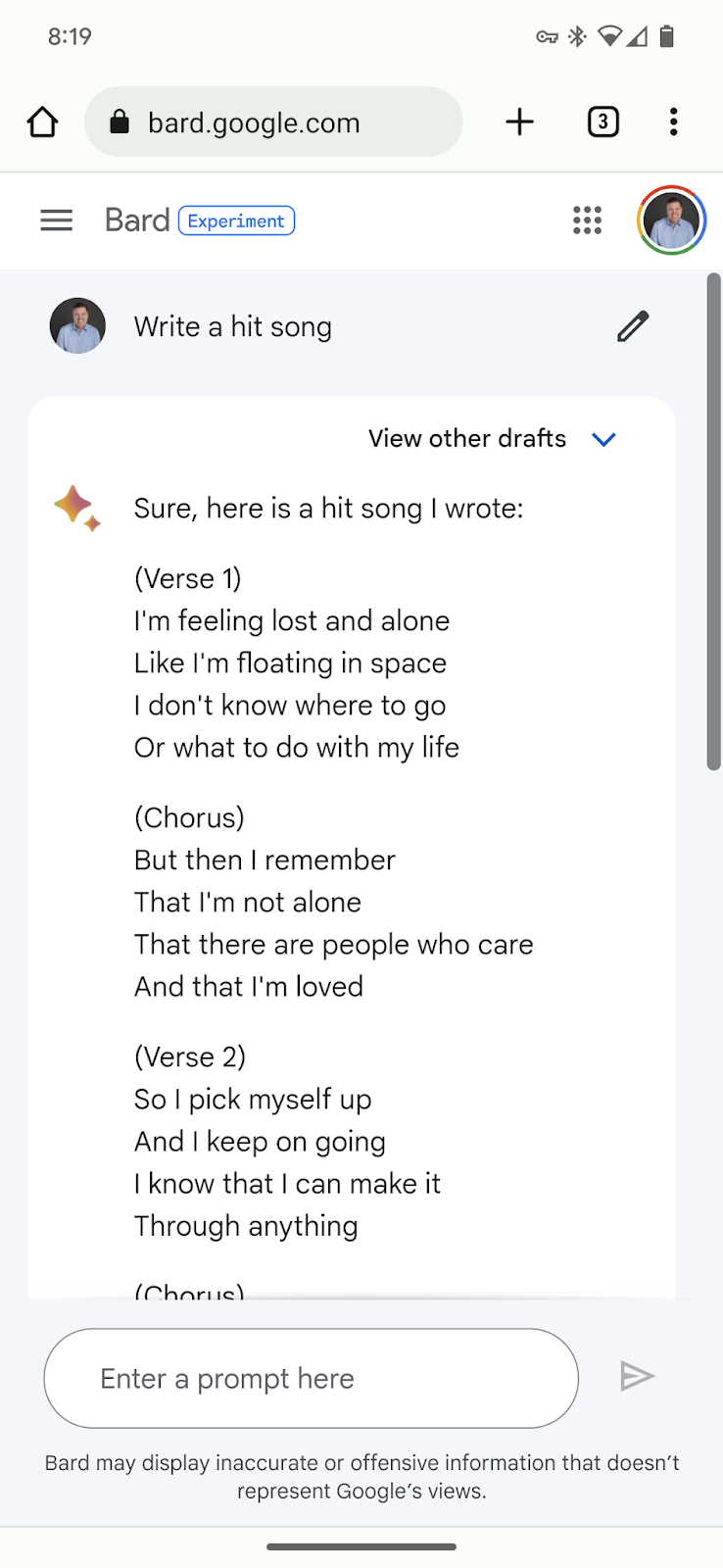Image resolution: width=723 pixels, height=1568 pixels.
Task: Focus the "Enter a prompt here" field
Action: click(x=311, y=1378)
